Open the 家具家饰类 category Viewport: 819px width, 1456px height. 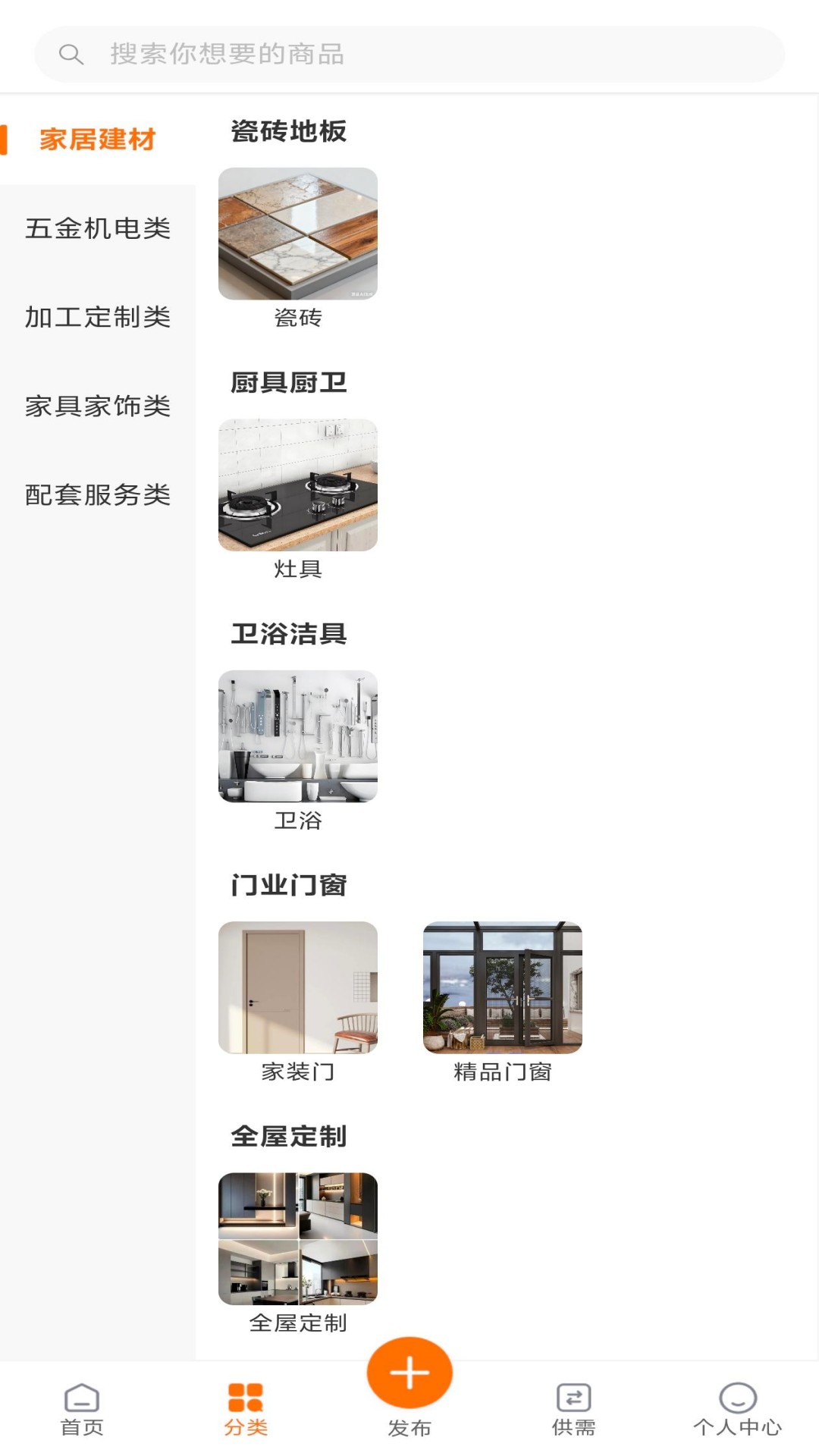coord(97,406)
